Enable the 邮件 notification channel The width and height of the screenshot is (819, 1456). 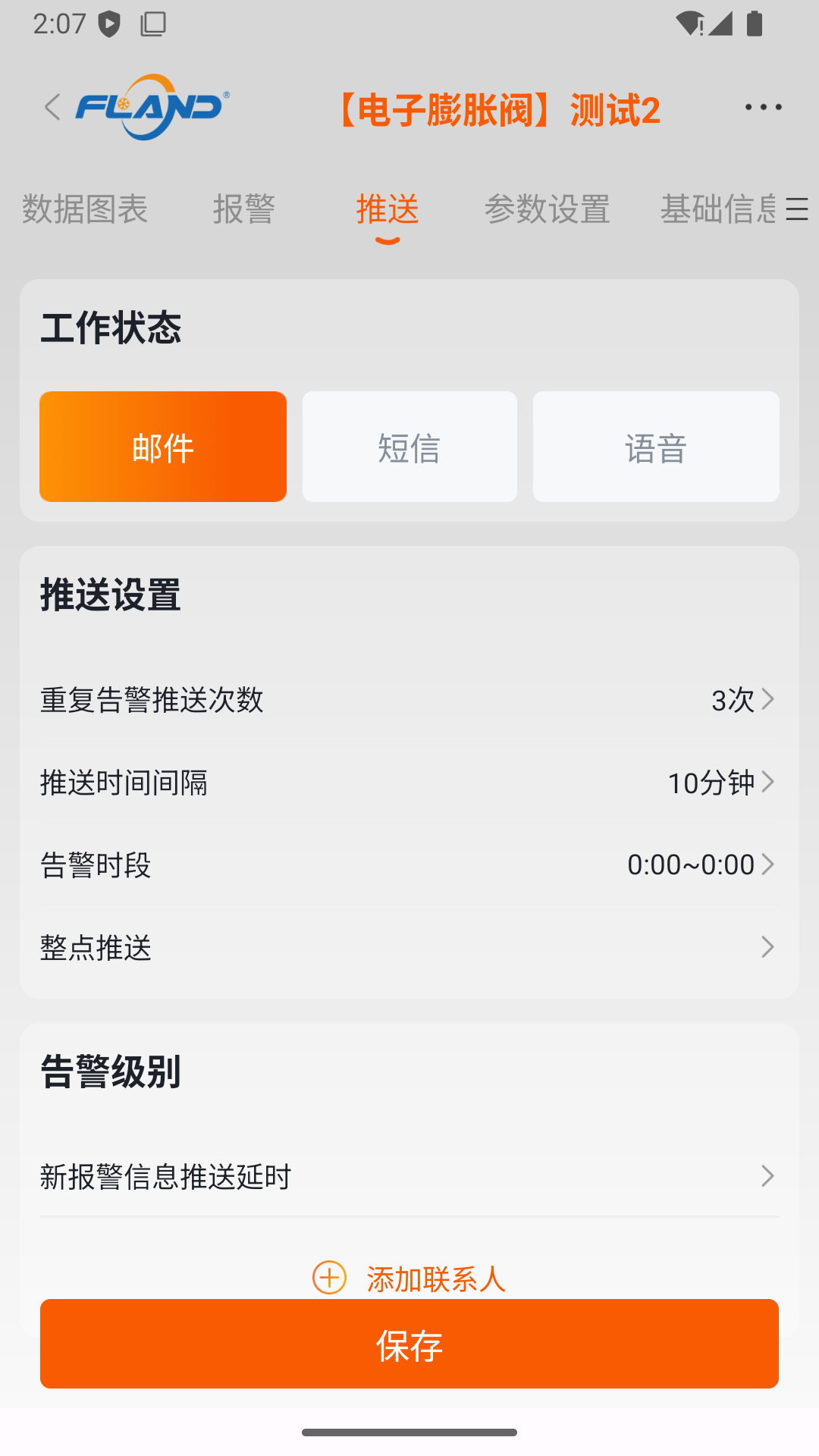pyautogui.click(x=162, y=446)
